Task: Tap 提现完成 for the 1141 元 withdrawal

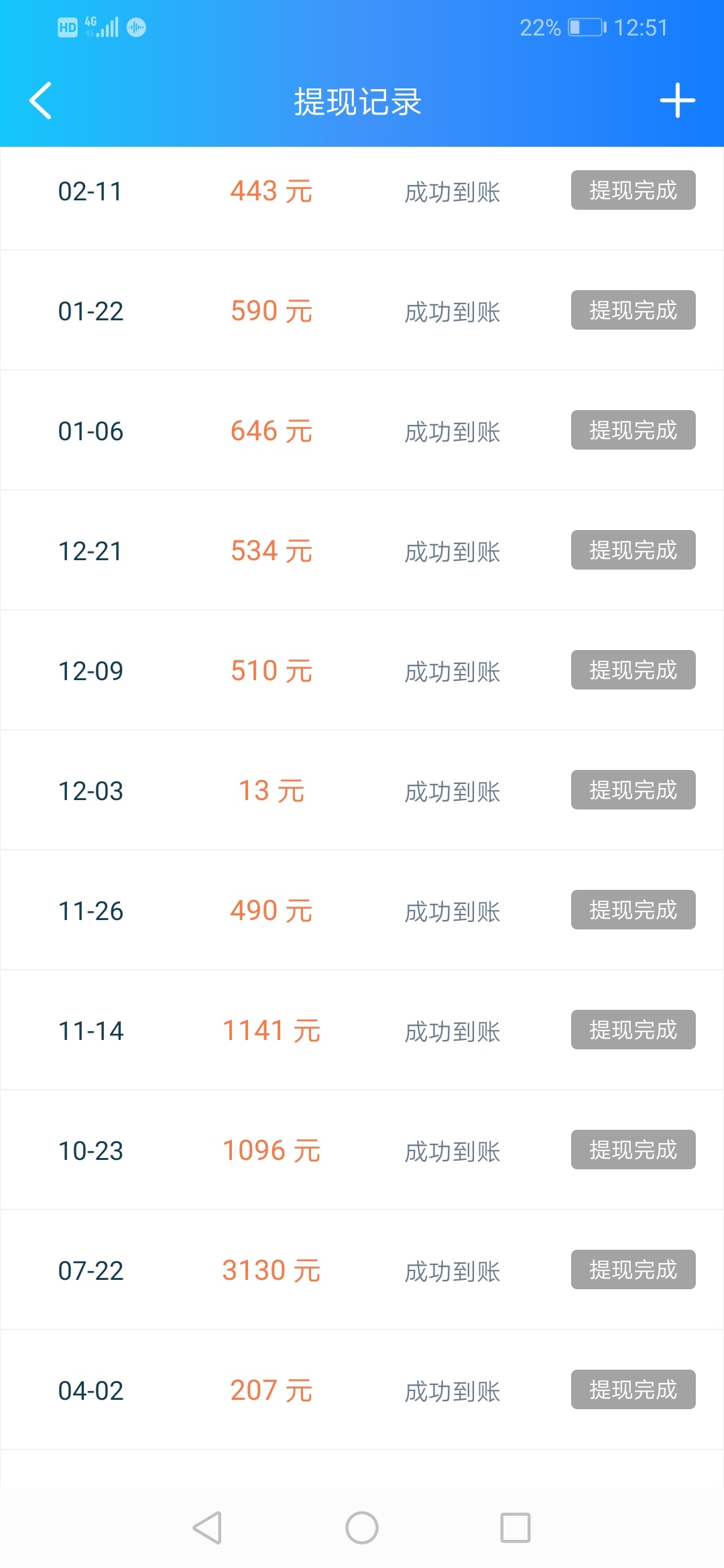Action: click(x=633, y=1030)
